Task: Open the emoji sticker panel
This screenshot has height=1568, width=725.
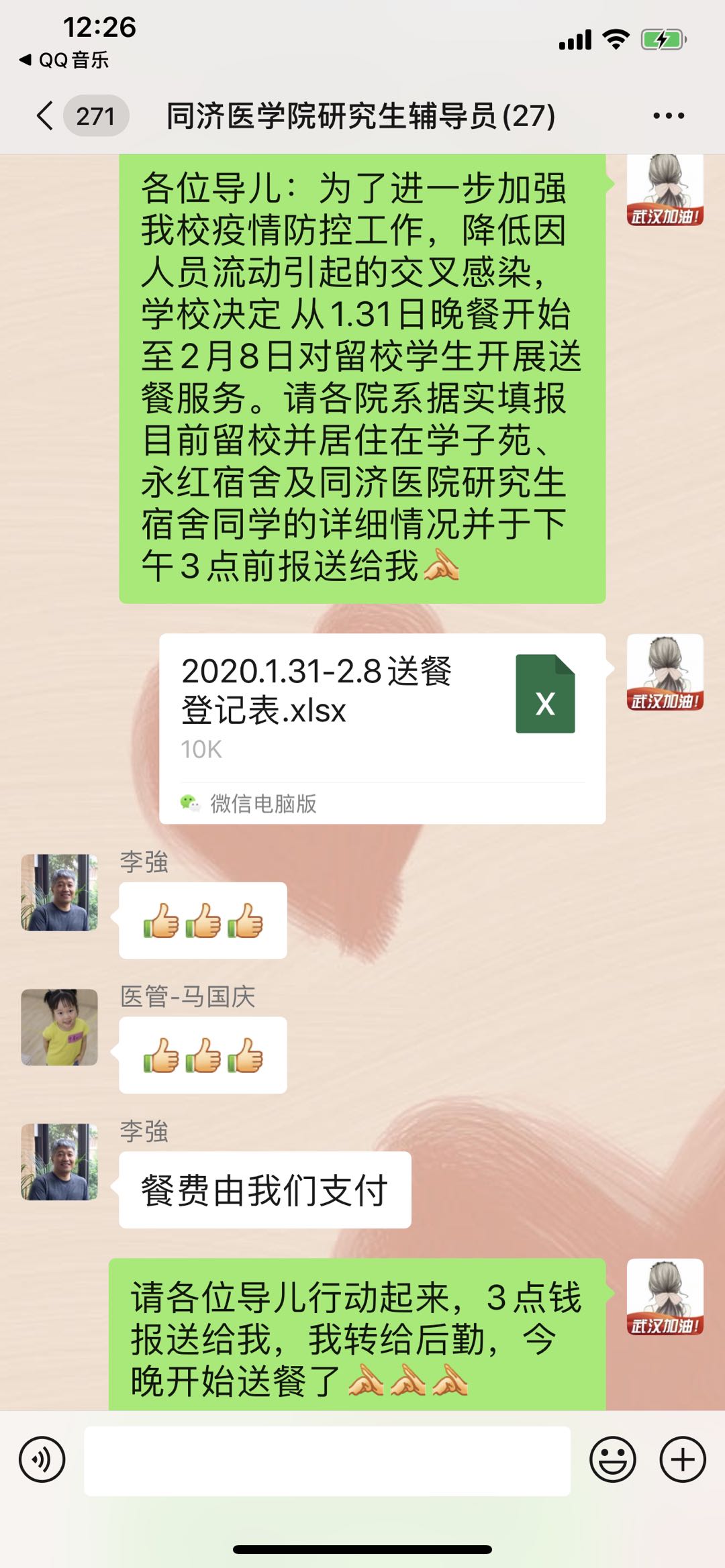Action: [x=612, y=1459]
